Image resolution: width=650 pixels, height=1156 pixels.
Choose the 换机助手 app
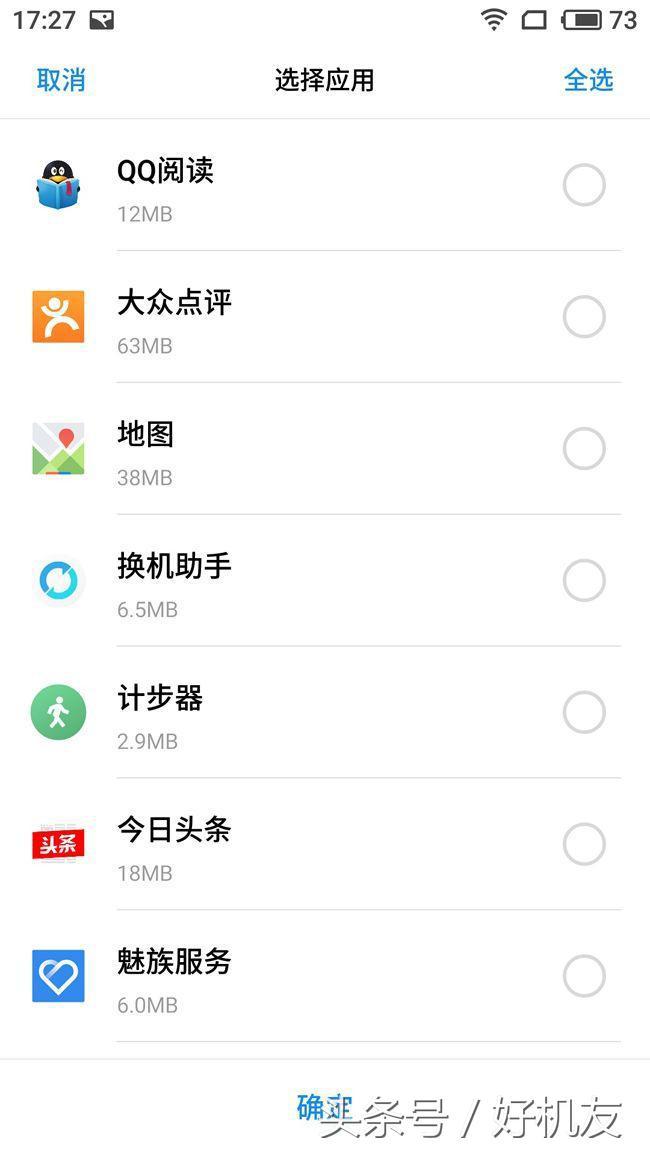[584, 581]
